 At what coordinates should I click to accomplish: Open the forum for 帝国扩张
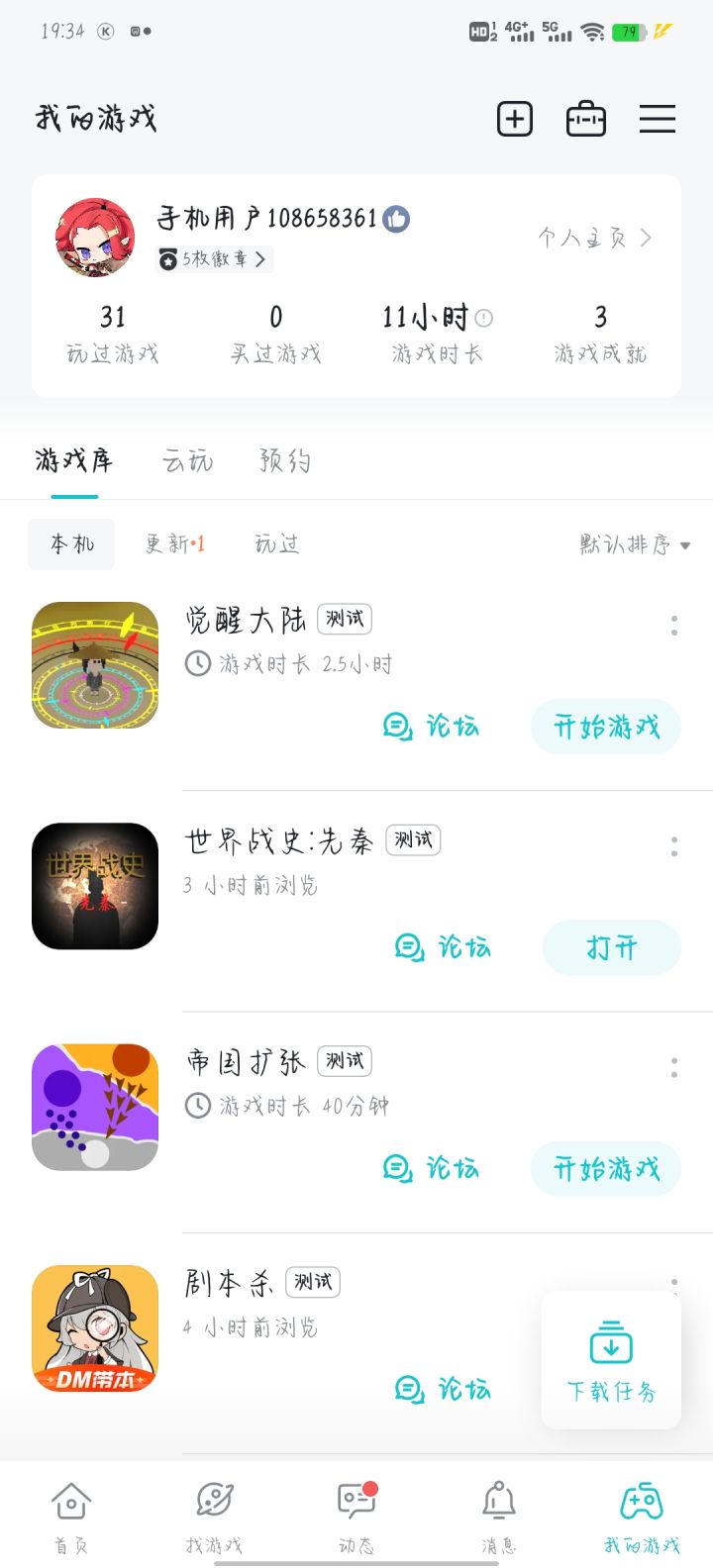(431, 1169)
